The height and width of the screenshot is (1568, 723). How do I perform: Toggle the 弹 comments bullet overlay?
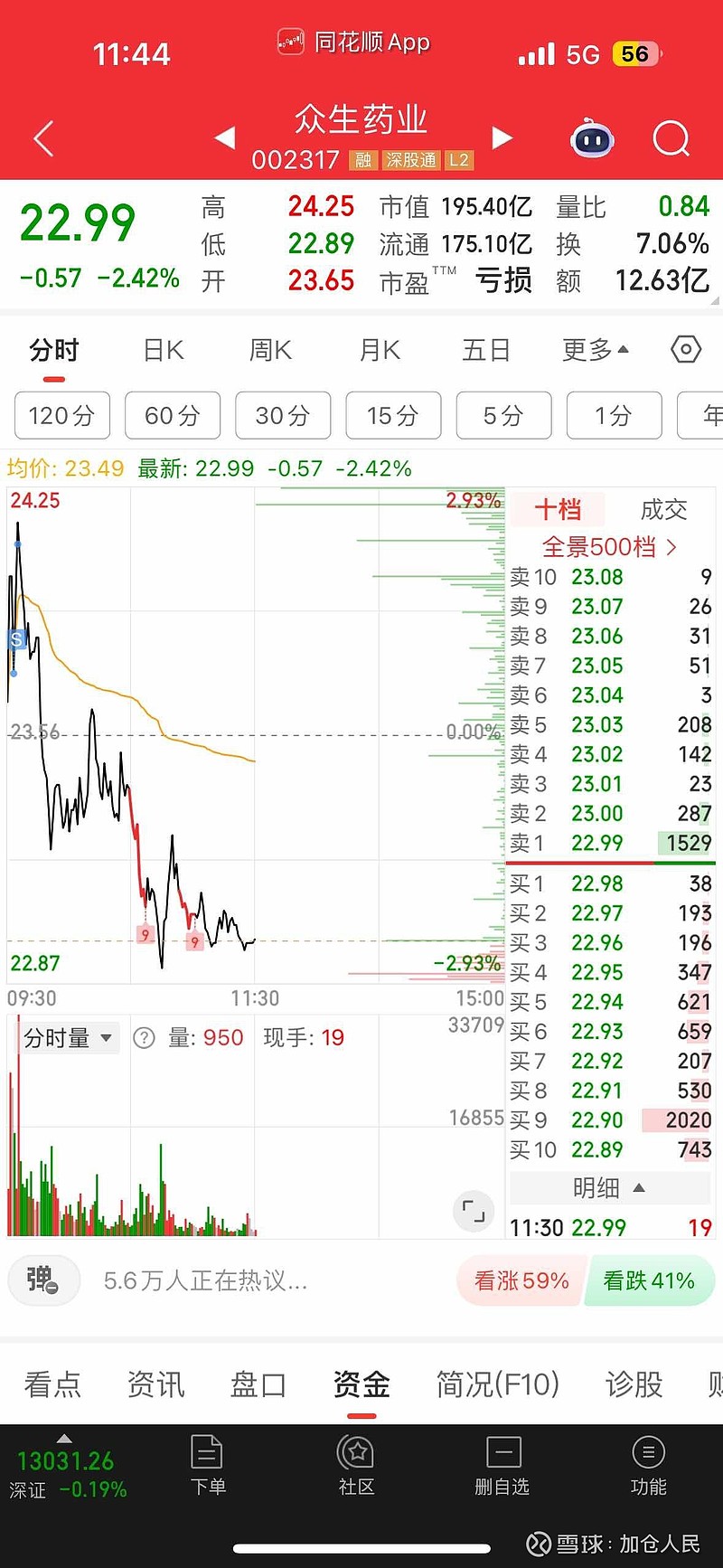(42, 1280)
